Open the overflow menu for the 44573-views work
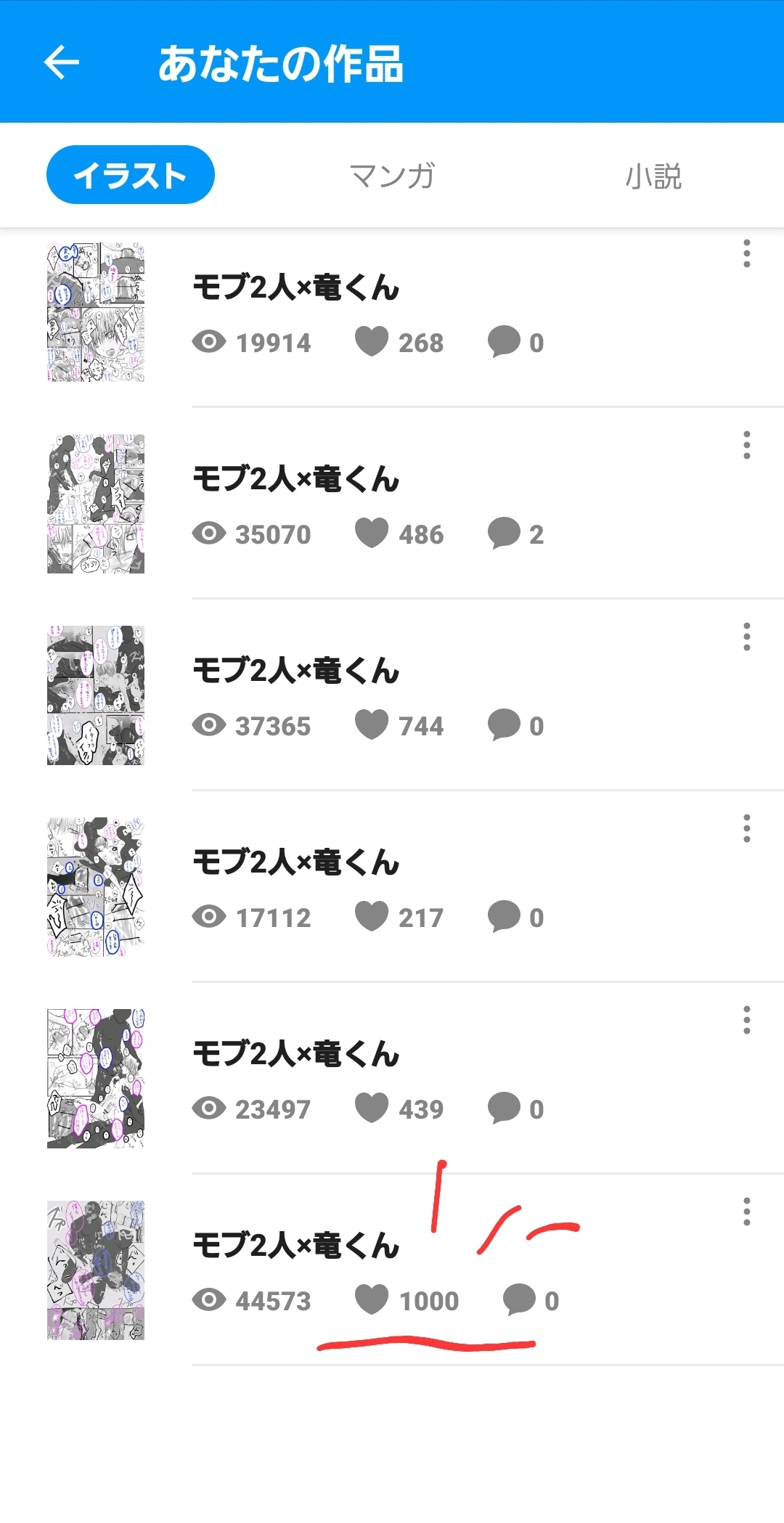The width and height of the screenshot is (784, 1523). coord(746,1212)
